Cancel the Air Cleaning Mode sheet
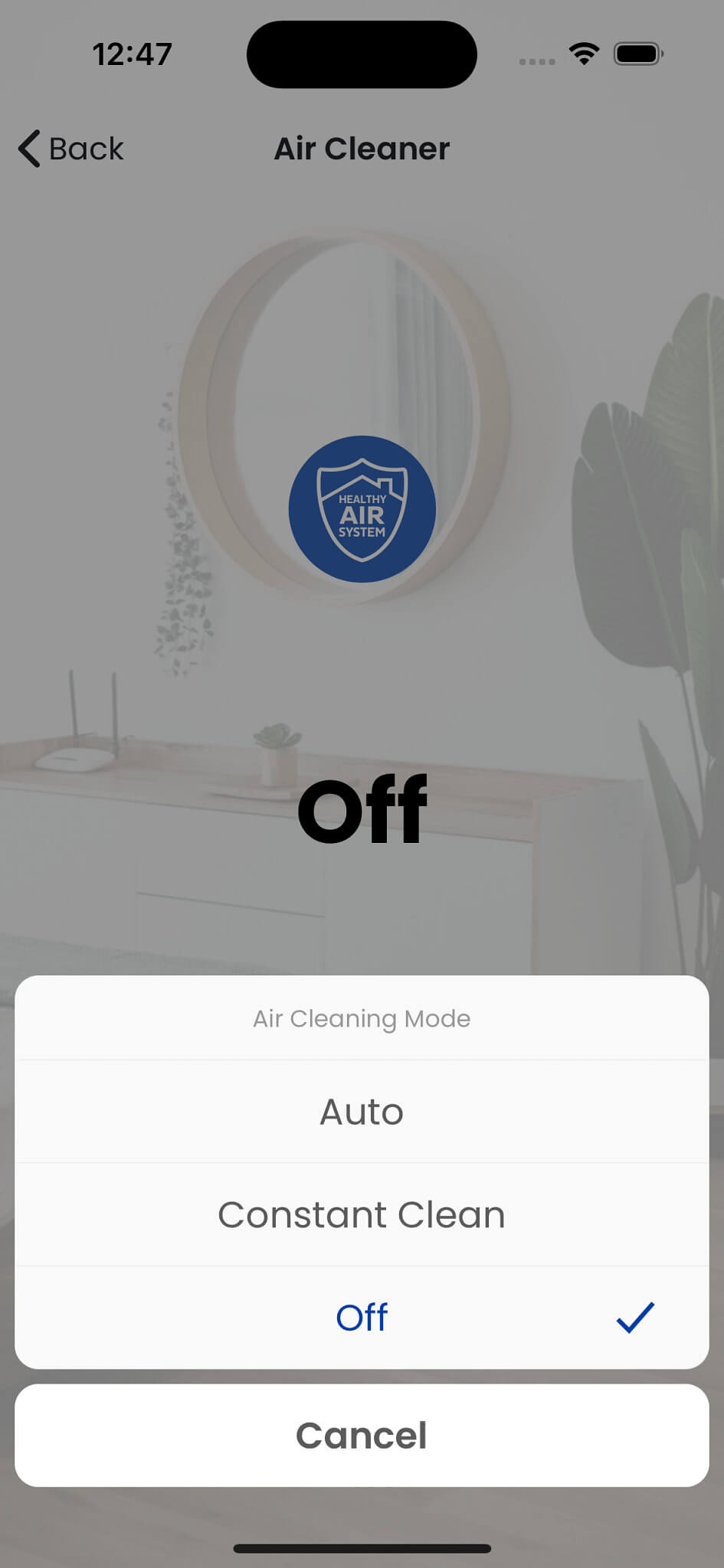The width and height of the screenshot is (724, 1568). [x=362, y=1436]
